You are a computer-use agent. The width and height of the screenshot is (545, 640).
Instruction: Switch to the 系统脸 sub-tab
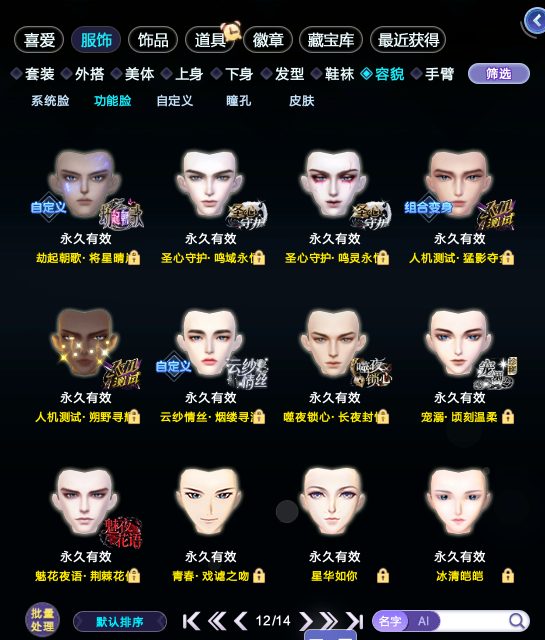click(x=50, y=101)
